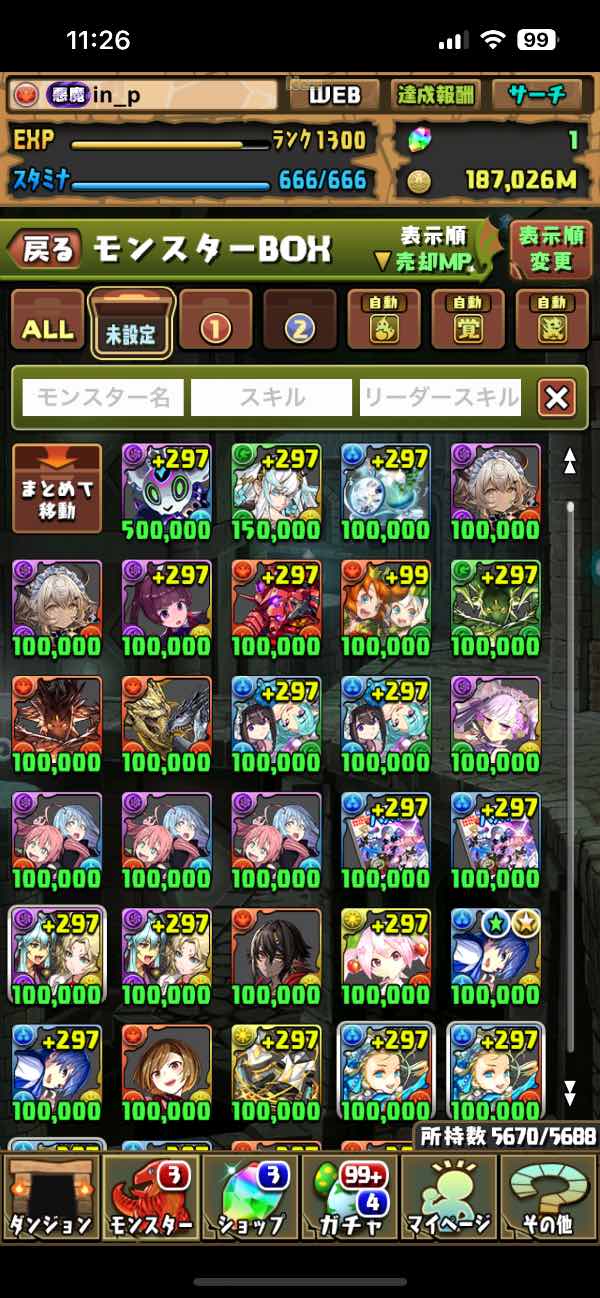Tap the 戻る back button
600x1298 pixels.
pyautogui.click(x=47, y=249)
